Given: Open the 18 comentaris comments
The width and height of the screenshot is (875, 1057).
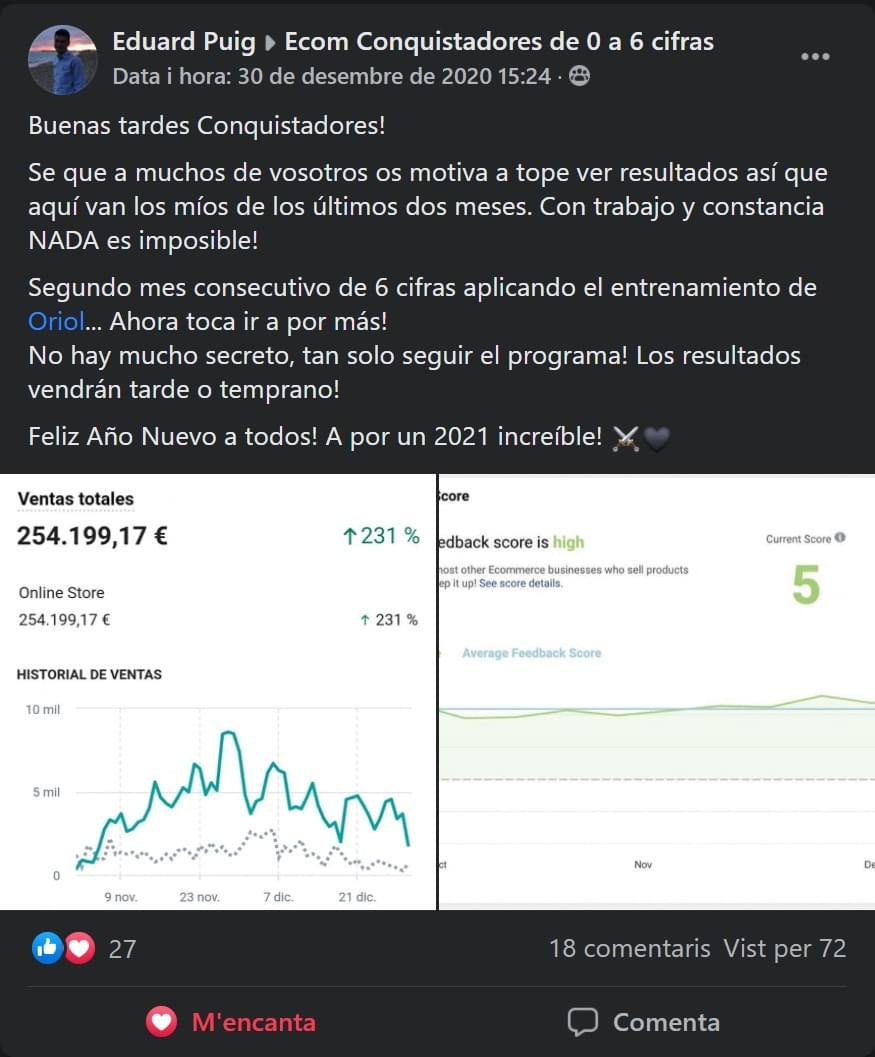Looking at the screenshot, I should tap(629, 948).
